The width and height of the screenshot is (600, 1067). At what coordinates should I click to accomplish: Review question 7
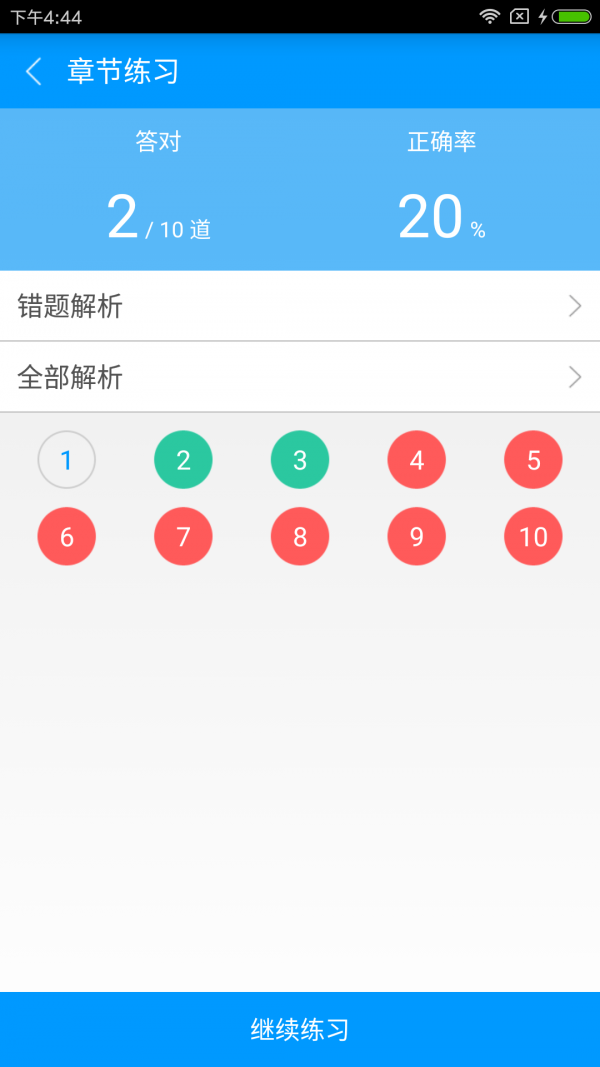(183, 537)
